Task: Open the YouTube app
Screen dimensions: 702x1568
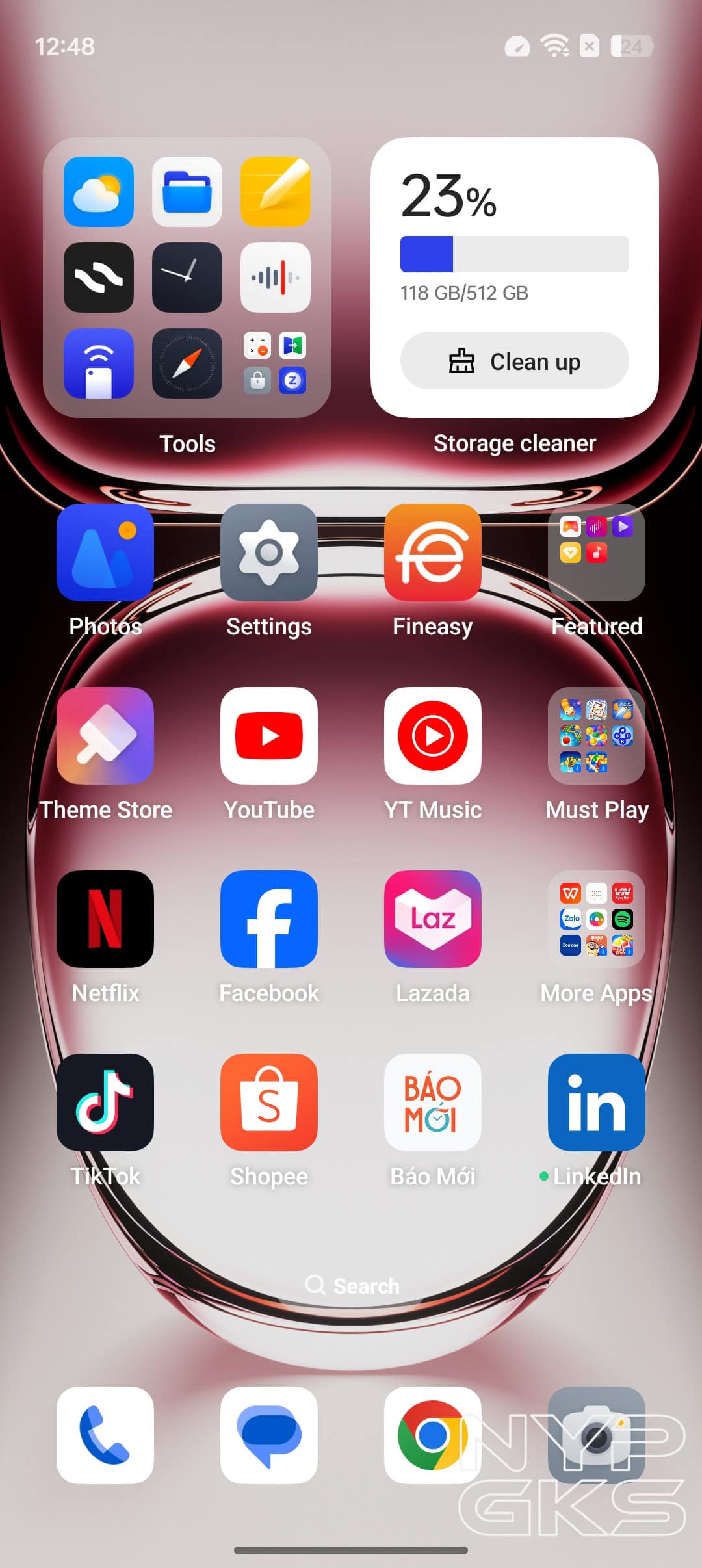Action: (x=269, y=735)
